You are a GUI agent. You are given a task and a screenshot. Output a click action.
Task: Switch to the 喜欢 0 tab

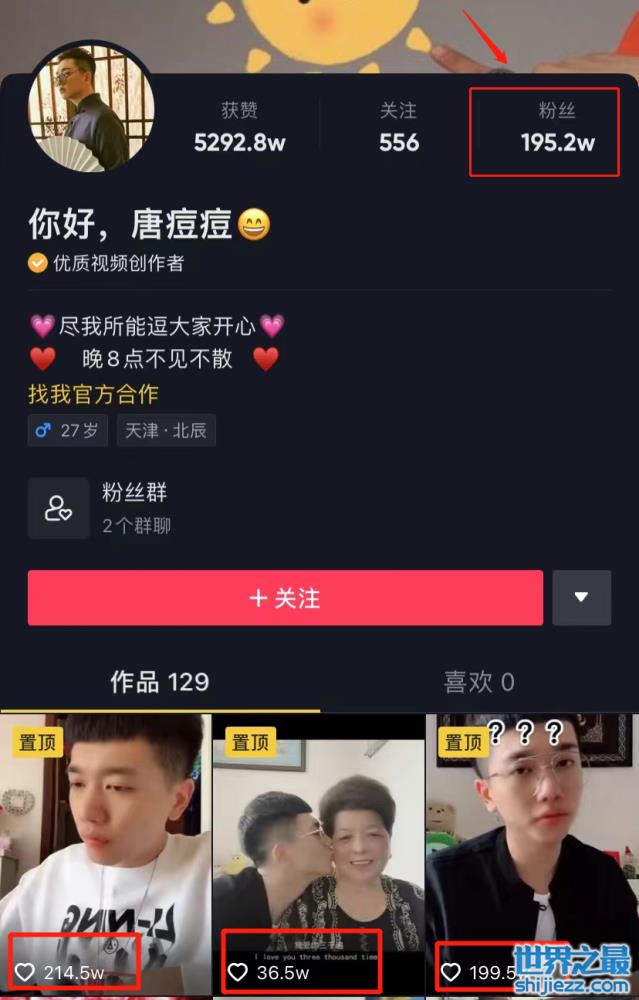click(x=478, y=682)
